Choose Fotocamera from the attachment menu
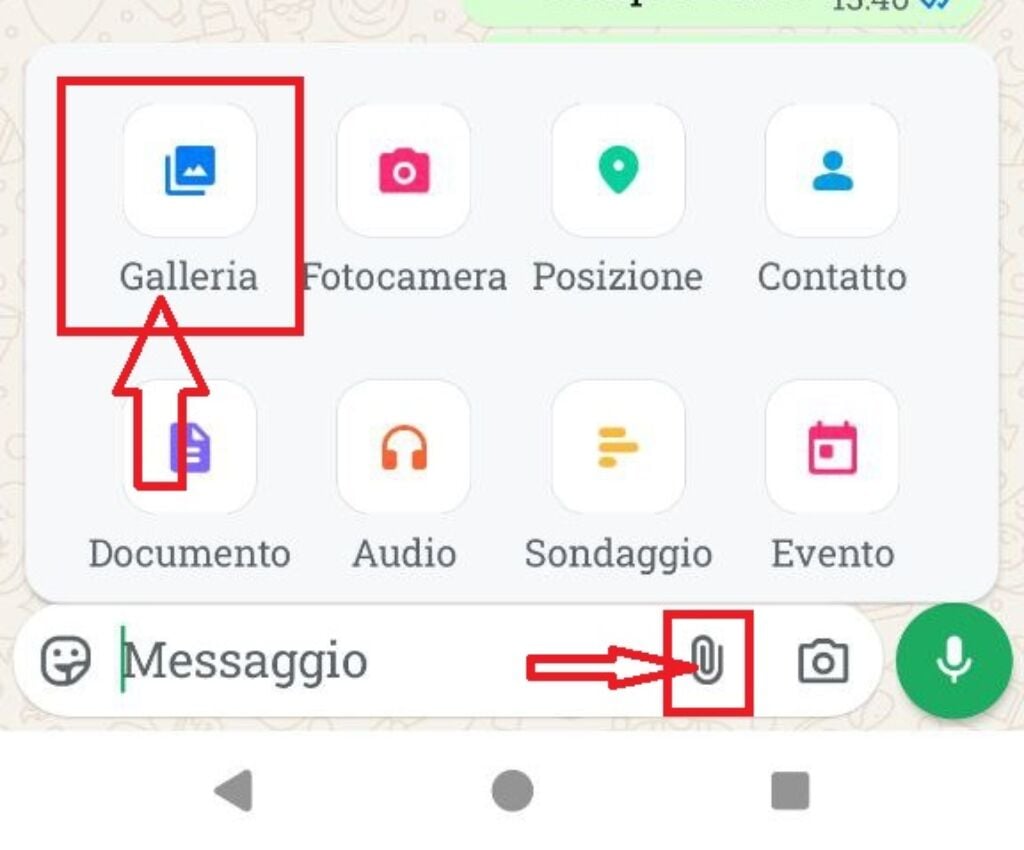The width and height of the screenshot is (1024, 850). (x=404, y=171)
